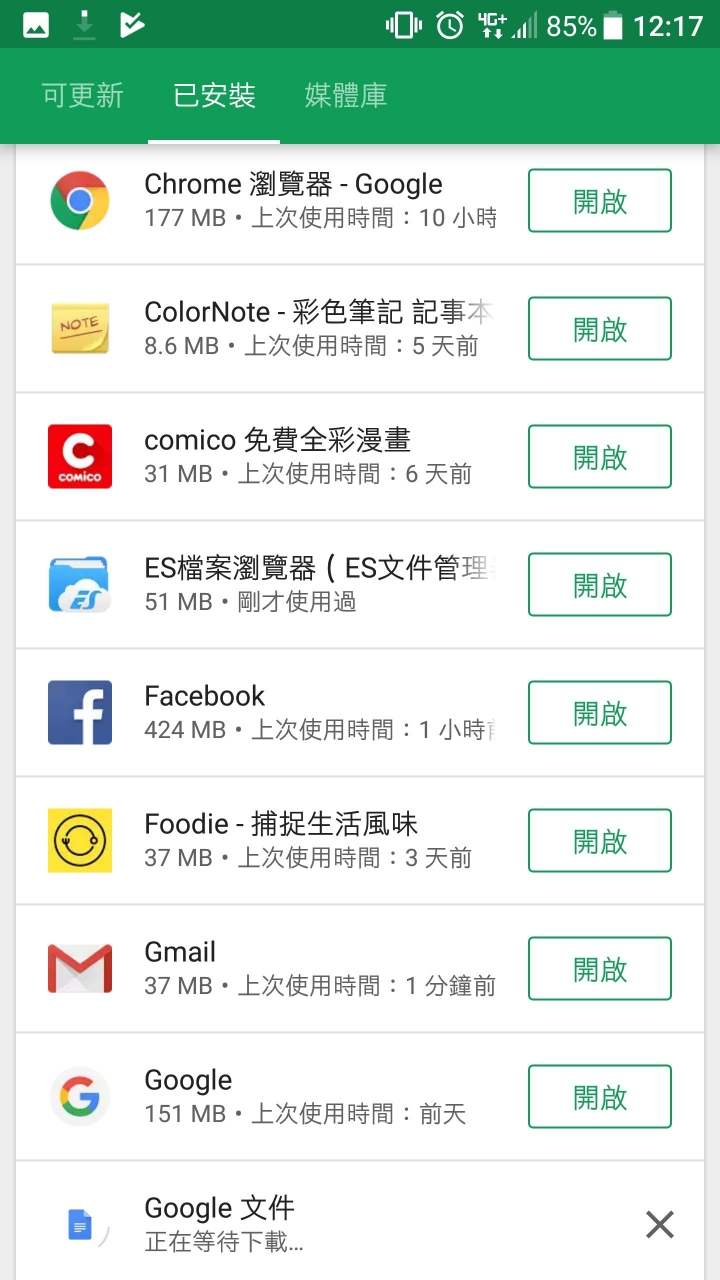Open Gmail with the 開啟 button
The image size is (720, 1280).
pyautogui.click(x=599, y=969)
